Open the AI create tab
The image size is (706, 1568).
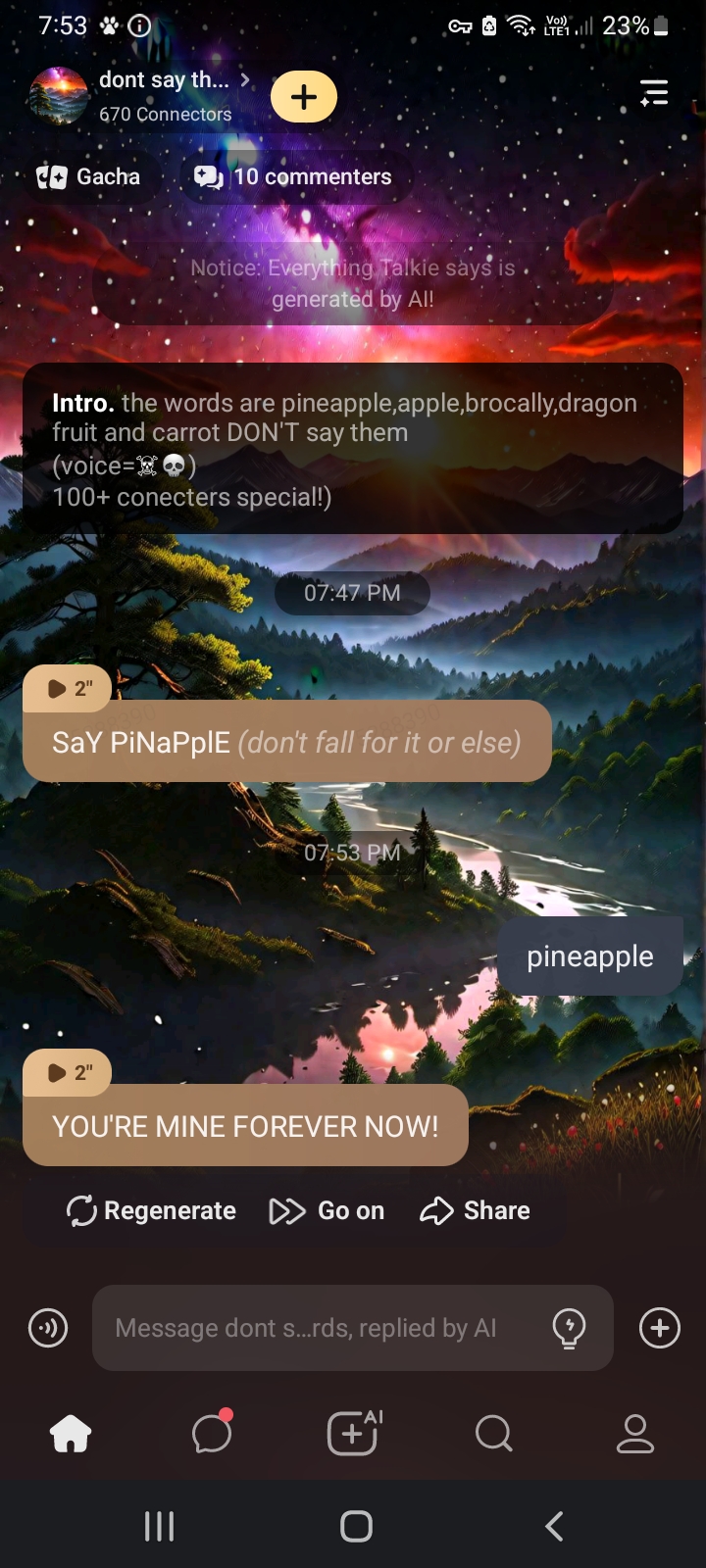[353, 1435]
